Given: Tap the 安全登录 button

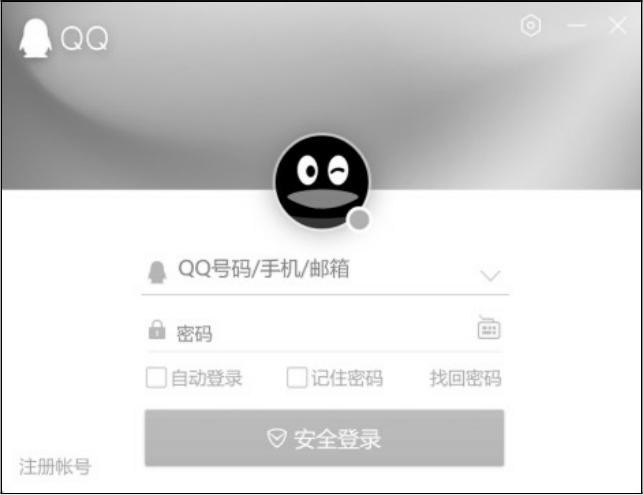Looking at the screenshot, I should 324,438.
